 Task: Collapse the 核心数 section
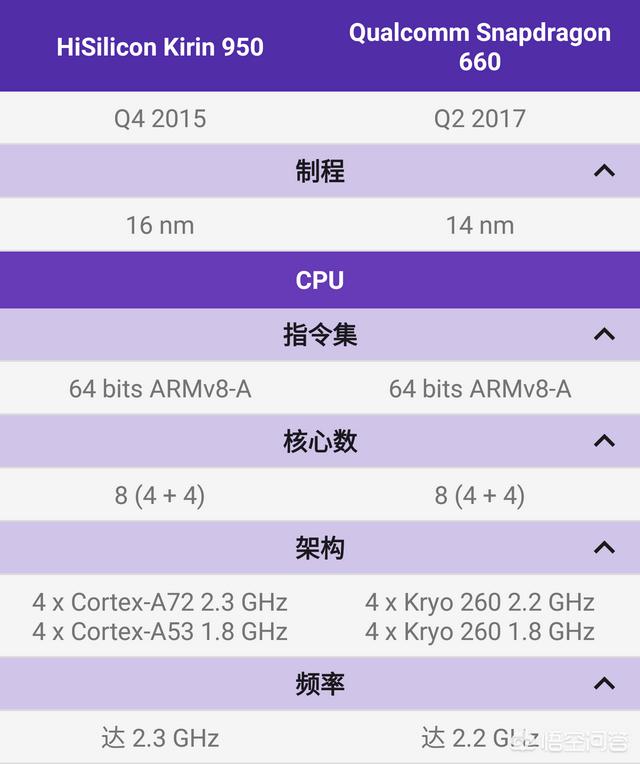coord(603,441)
